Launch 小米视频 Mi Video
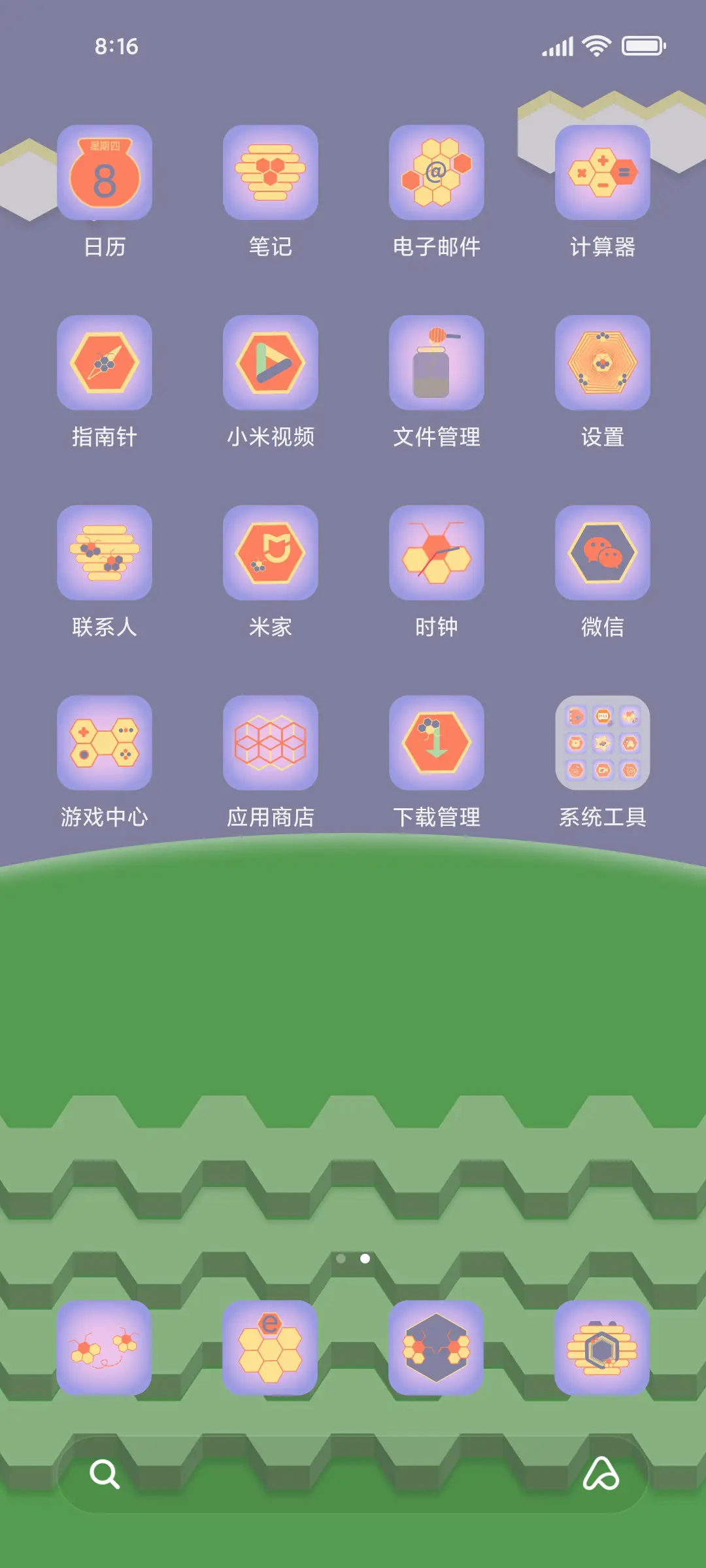This screenshot has height=1568, width=706. click(x=271, y=363)
